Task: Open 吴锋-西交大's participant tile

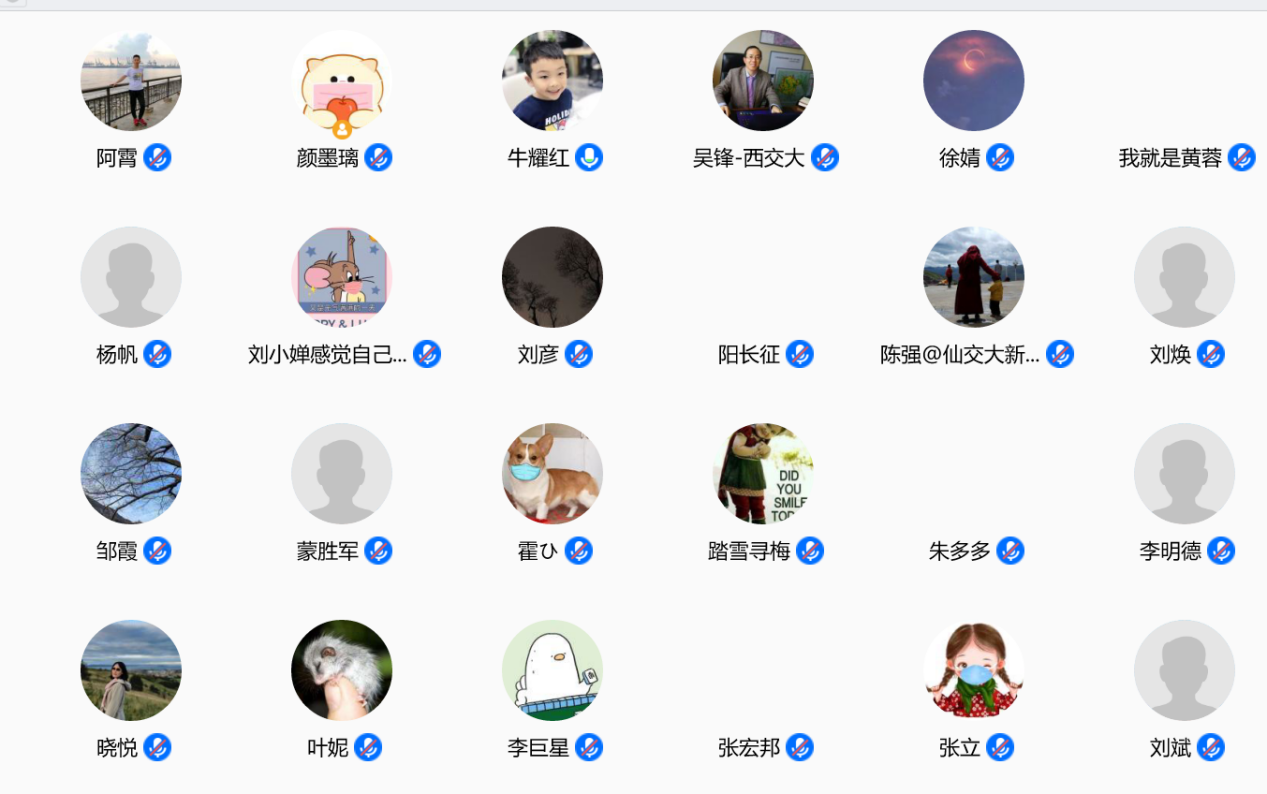Action: [763, 81]
